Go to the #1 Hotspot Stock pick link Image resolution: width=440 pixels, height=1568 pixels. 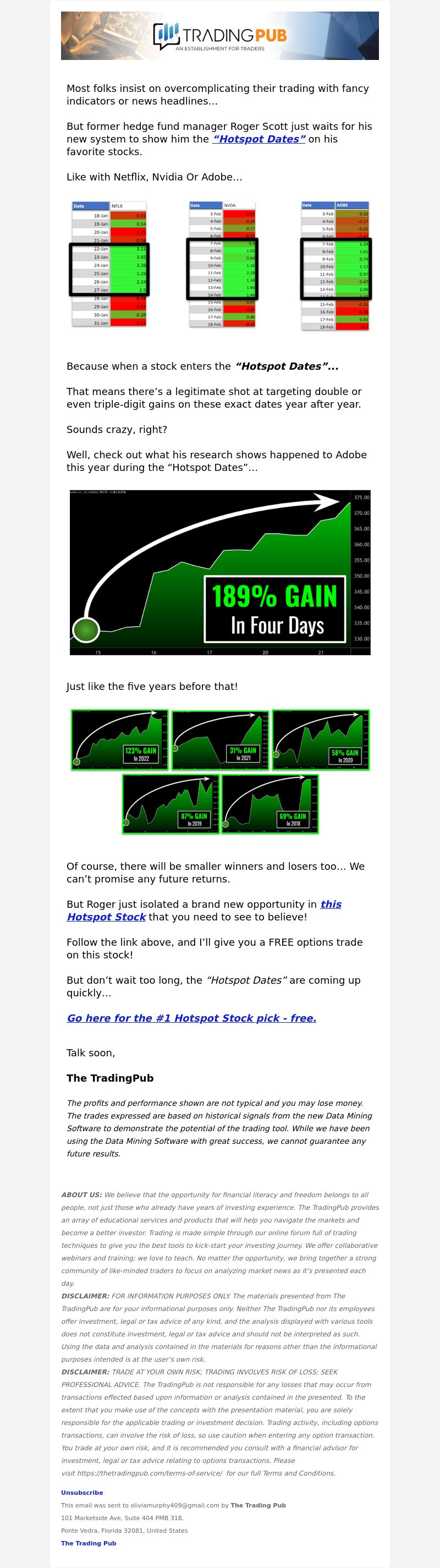[x=191, y=1018]
